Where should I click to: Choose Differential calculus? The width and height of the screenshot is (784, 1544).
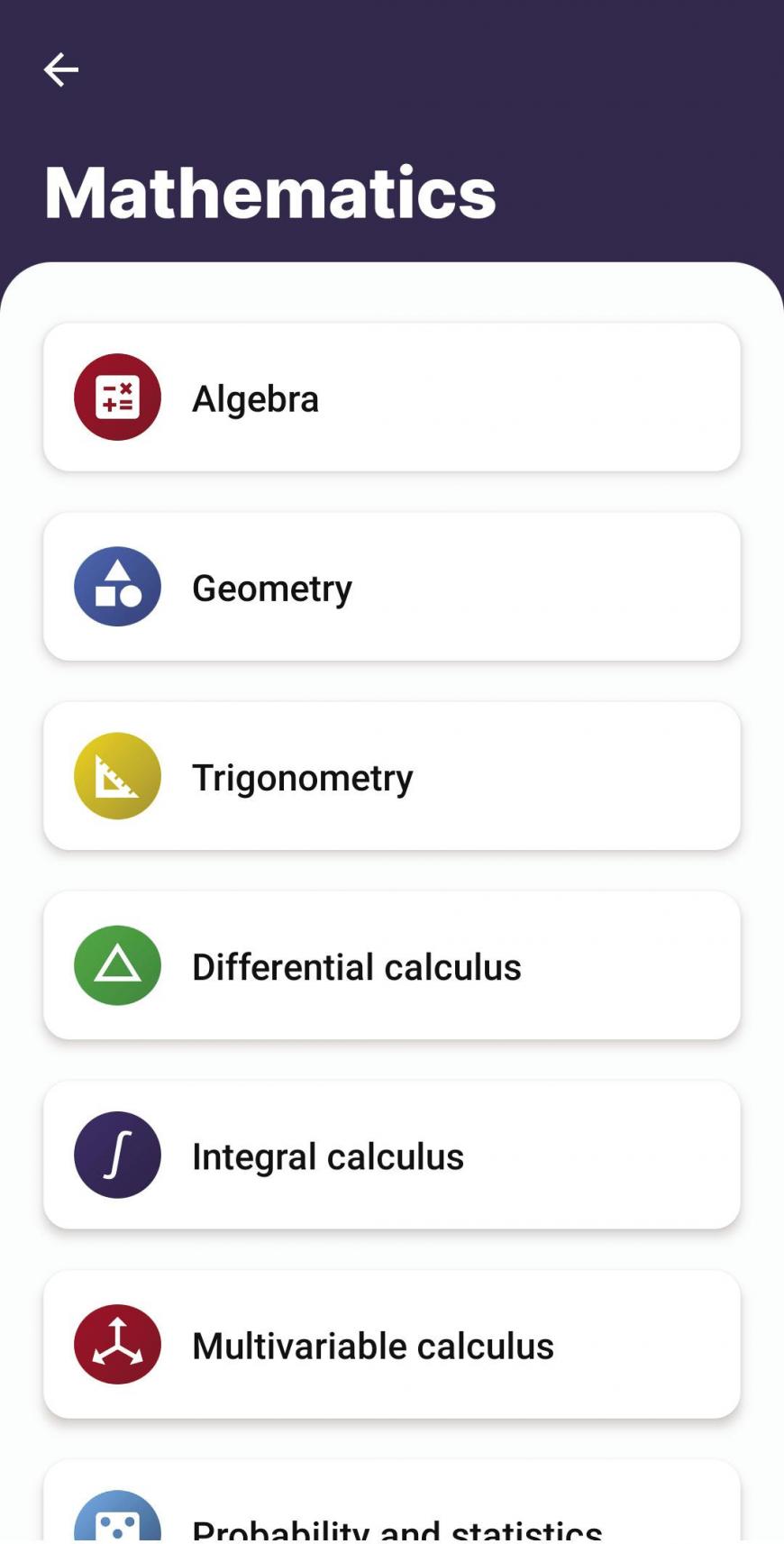tap(392, 965)
